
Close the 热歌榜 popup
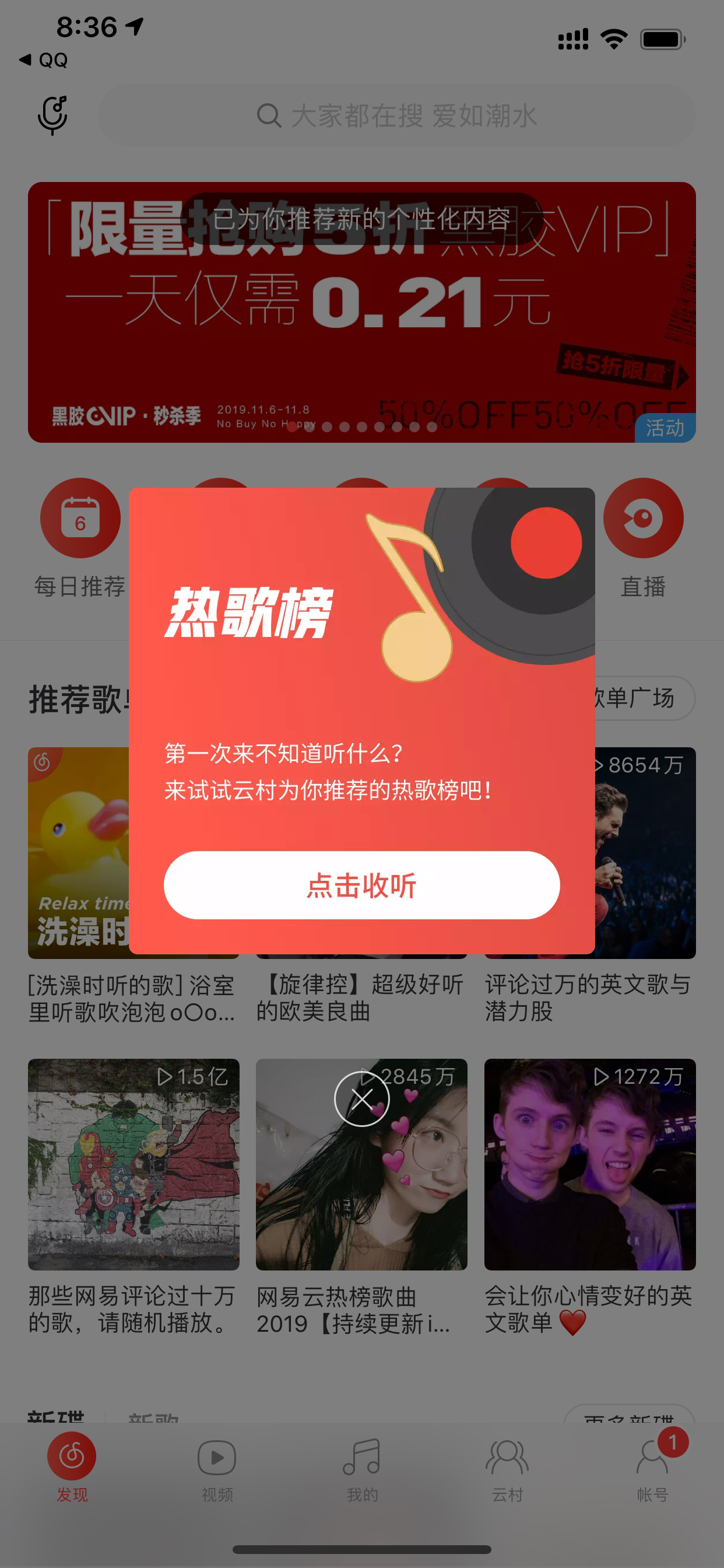[362, 1098]
